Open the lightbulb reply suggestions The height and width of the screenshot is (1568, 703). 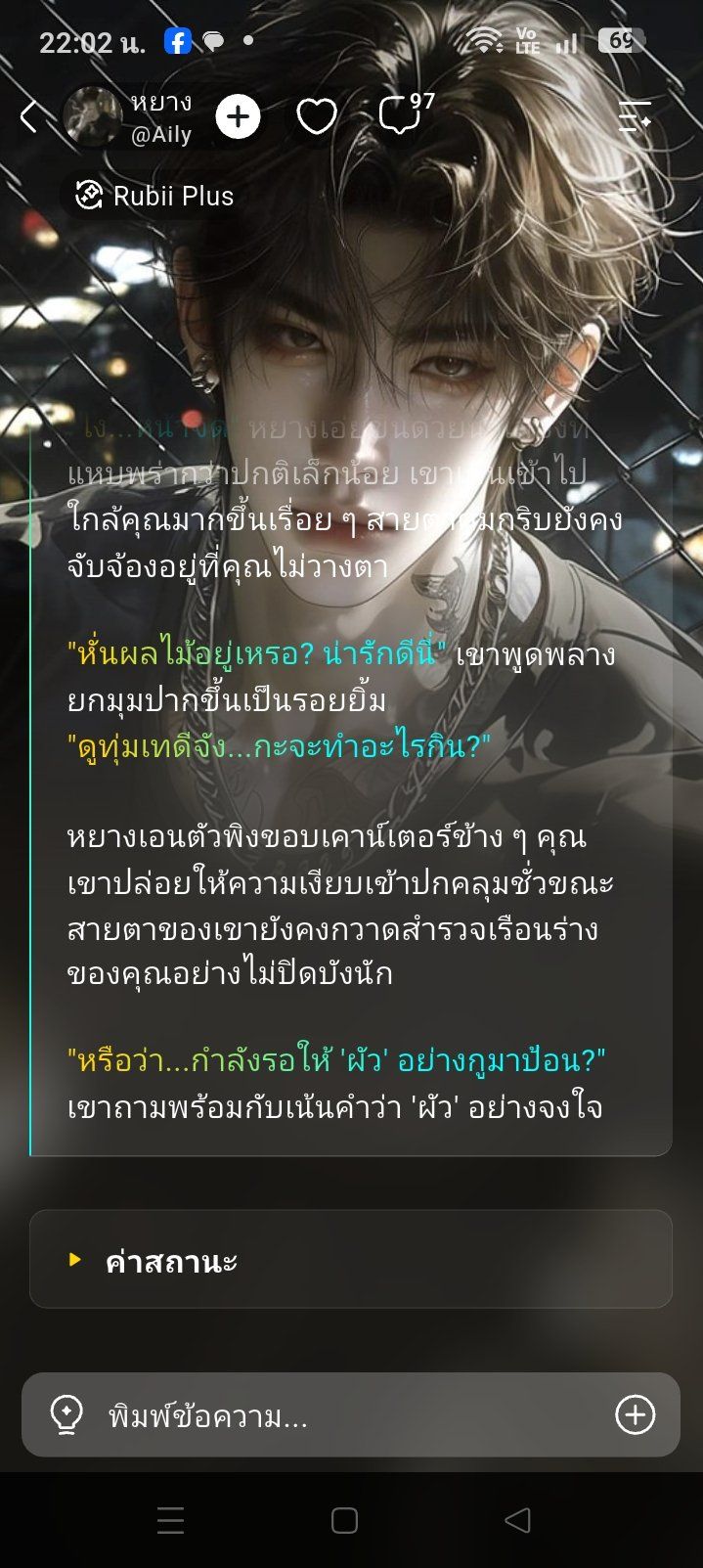[66, 1415]
